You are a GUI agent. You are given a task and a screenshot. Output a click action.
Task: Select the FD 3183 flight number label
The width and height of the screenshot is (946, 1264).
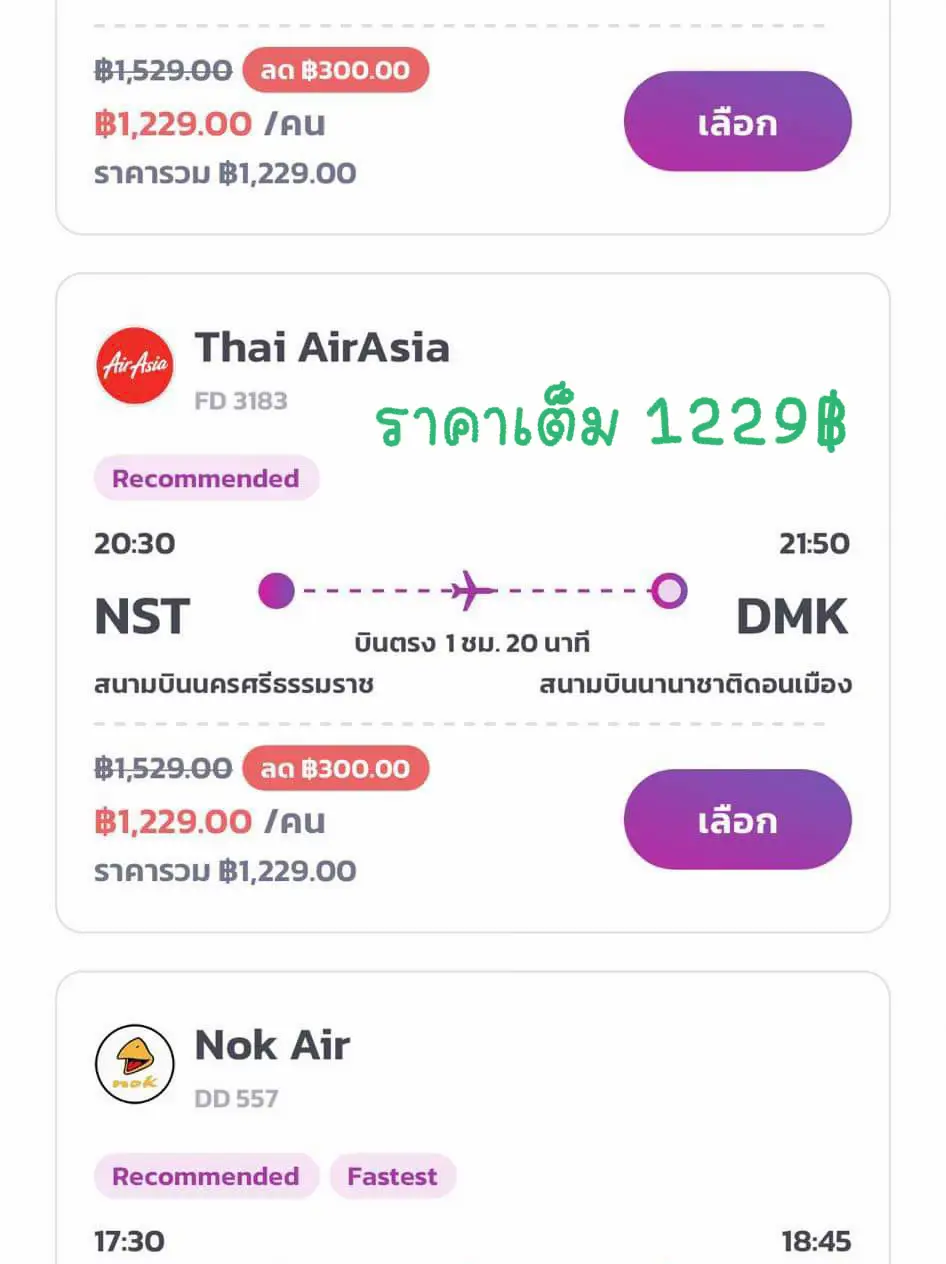(x=240, y=400)
